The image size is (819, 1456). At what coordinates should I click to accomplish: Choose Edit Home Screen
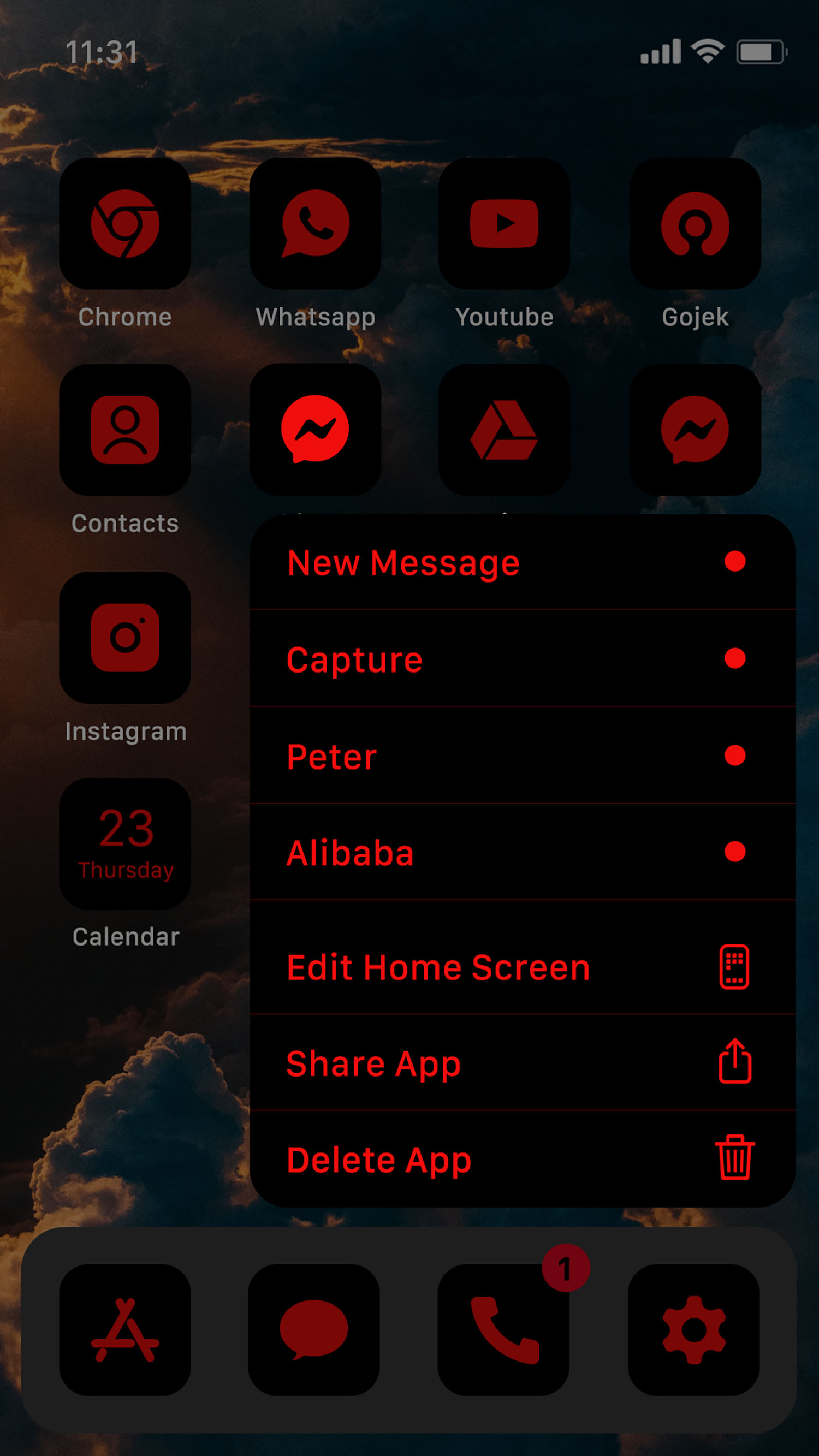coord(438,967)
